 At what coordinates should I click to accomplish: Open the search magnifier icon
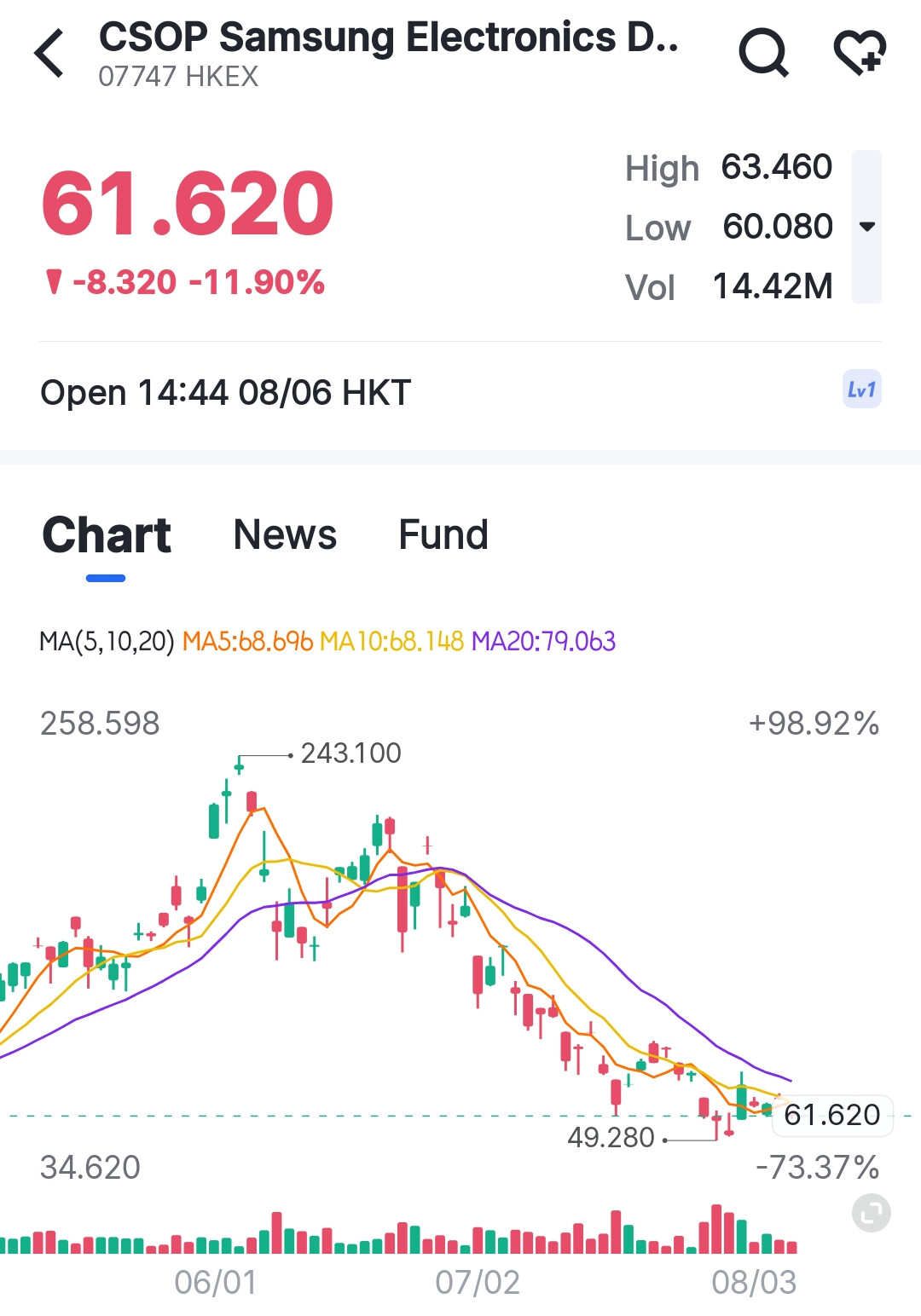click(x=763, y=53)
